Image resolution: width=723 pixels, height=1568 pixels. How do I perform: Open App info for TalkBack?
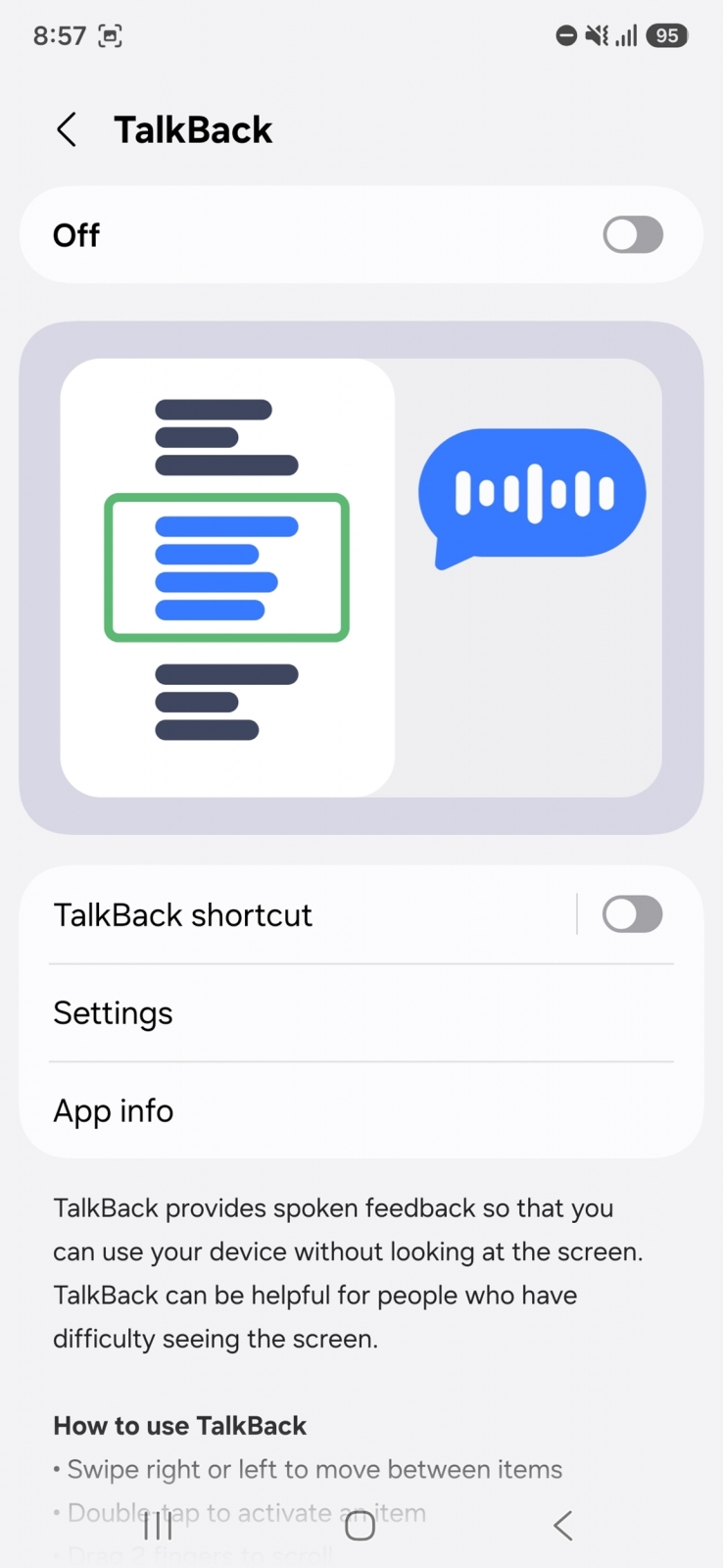(x=361, y=1110)
